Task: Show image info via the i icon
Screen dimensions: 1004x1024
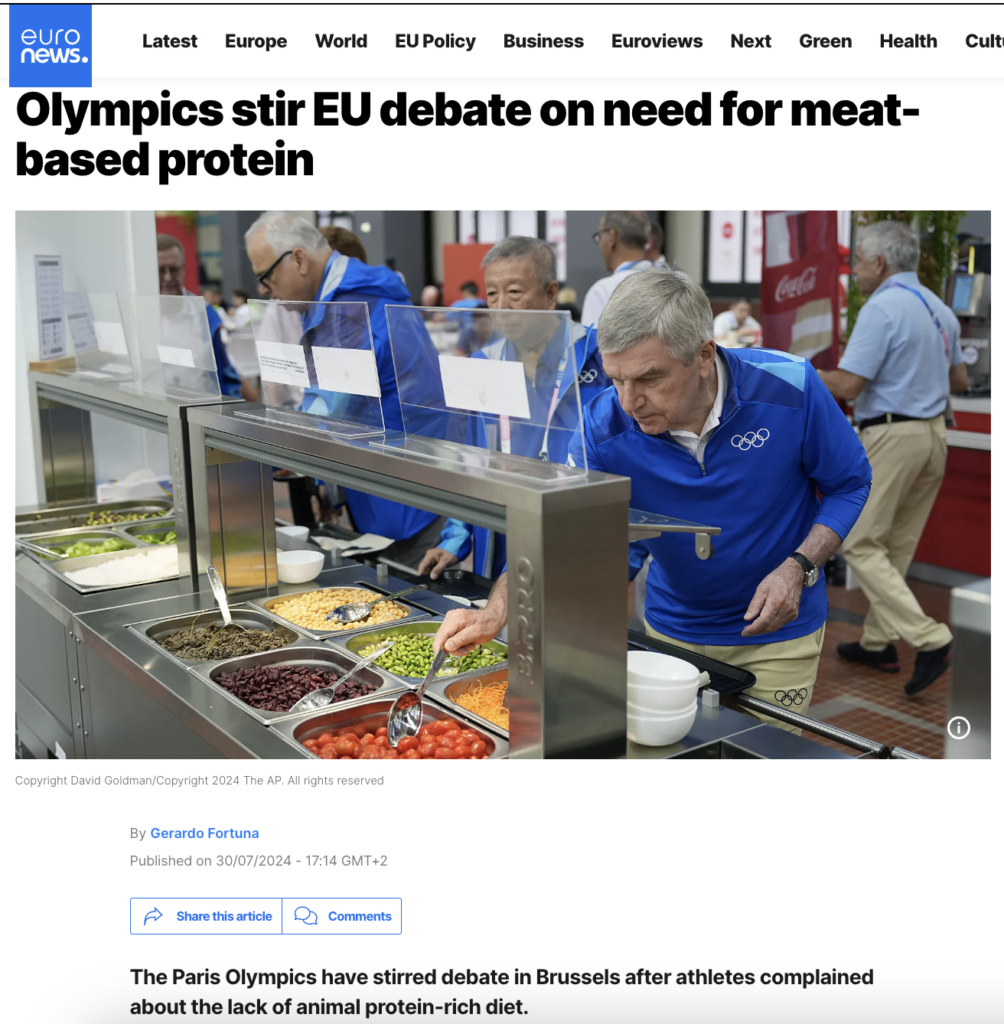Action: pos(958,728)
